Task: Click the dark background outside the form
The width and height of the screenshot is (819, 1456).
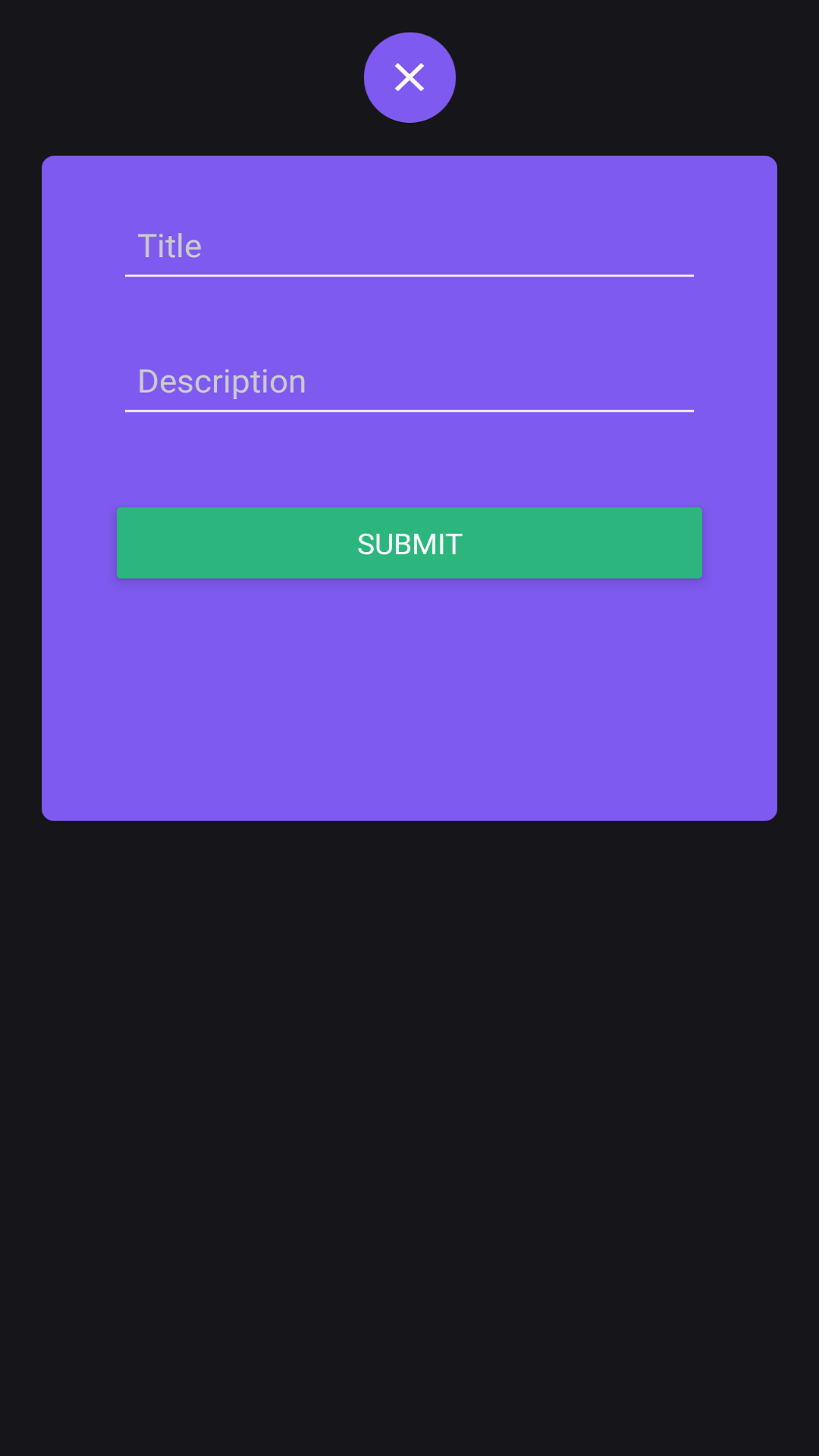Action: click(x=409, y=1137)
